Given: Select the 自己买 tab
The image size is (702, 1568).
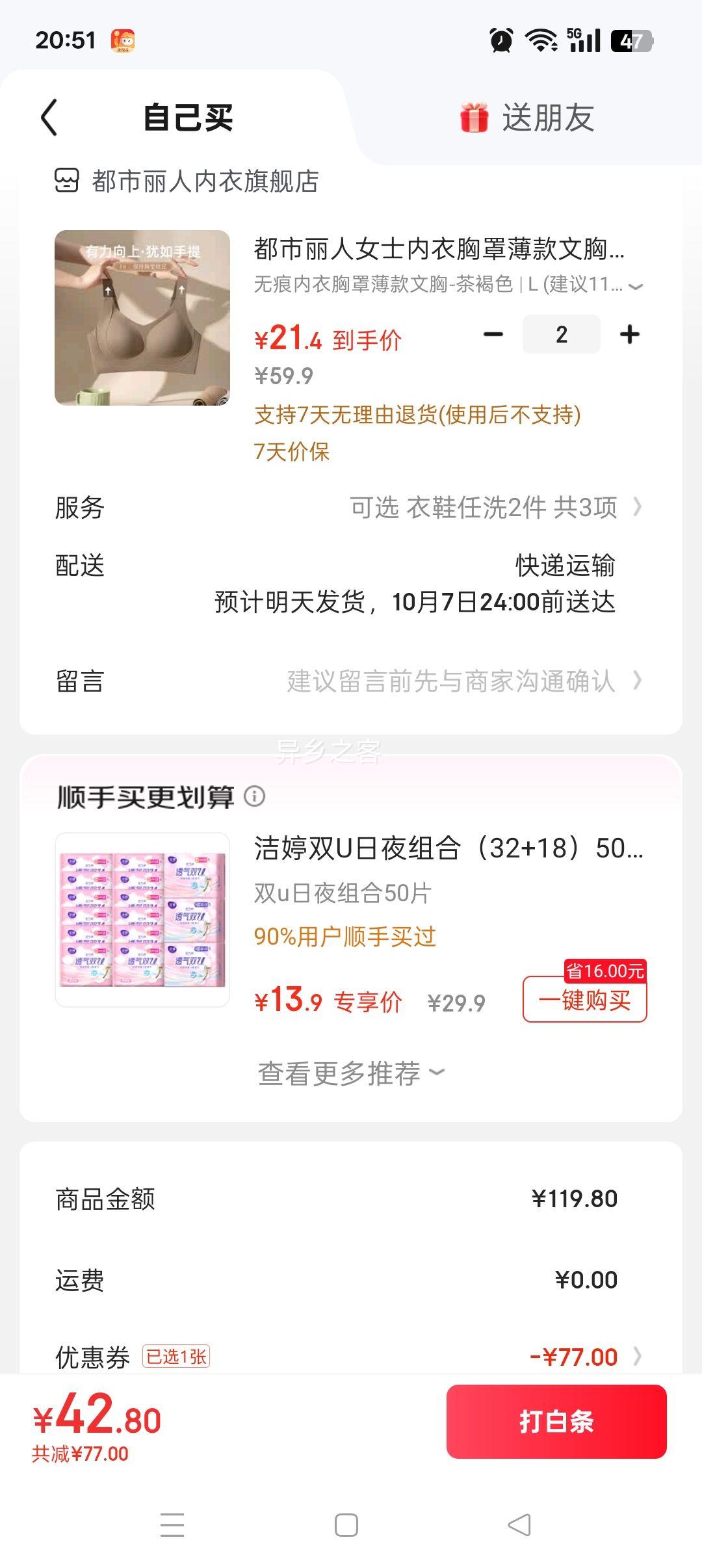Looking at the screenshot, I should (x=188, y=118).
